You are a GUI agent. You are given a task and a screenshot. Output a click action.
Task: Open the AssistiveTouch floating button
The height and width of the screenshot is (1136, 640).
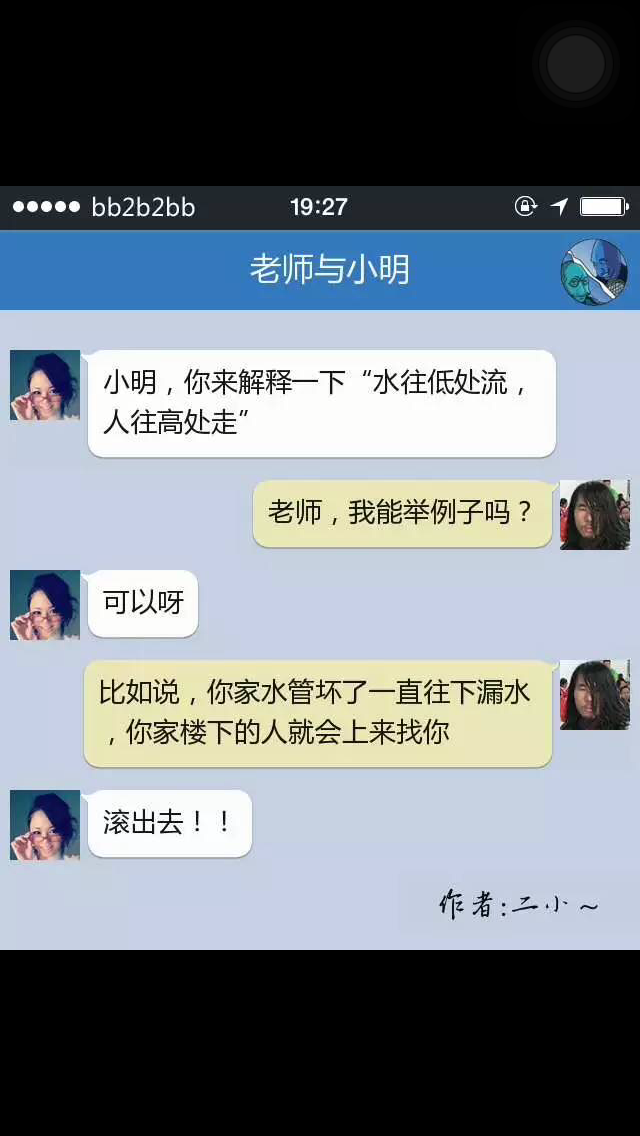(x=576, y=64)
